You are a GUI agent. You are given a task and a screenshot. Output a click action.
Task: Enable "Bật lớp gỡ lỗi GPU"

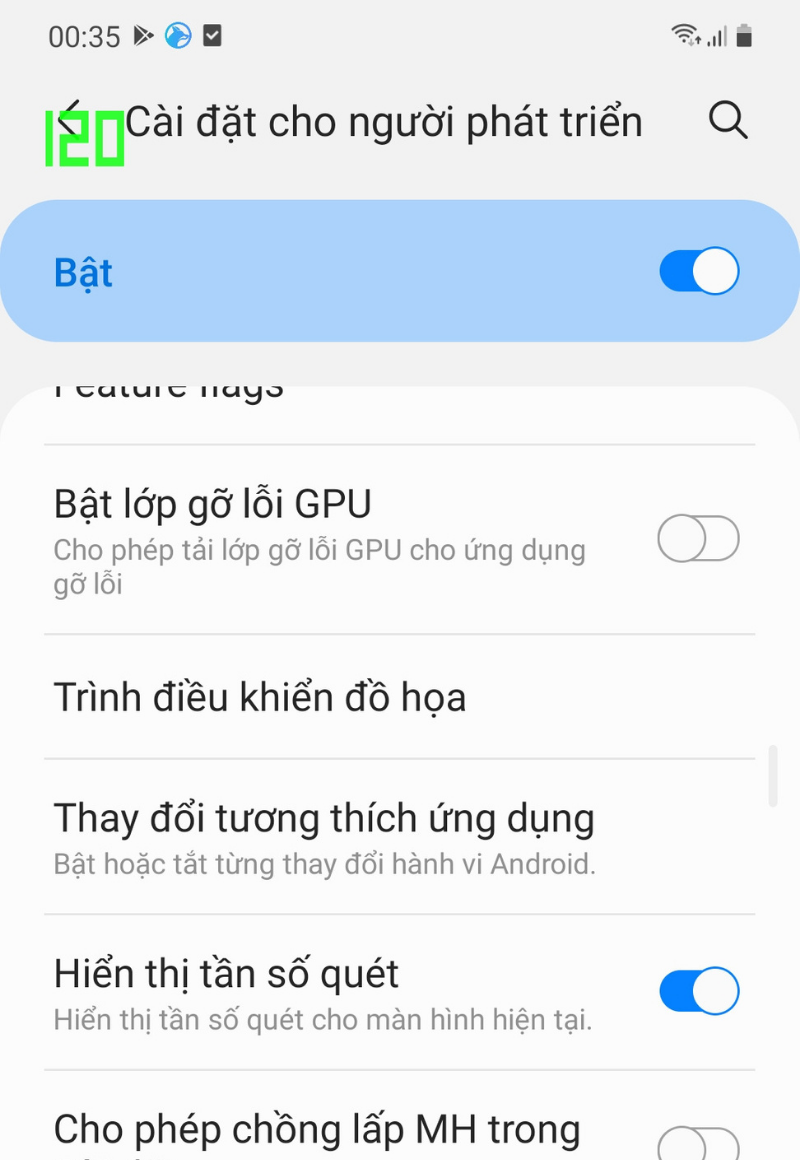698,538
